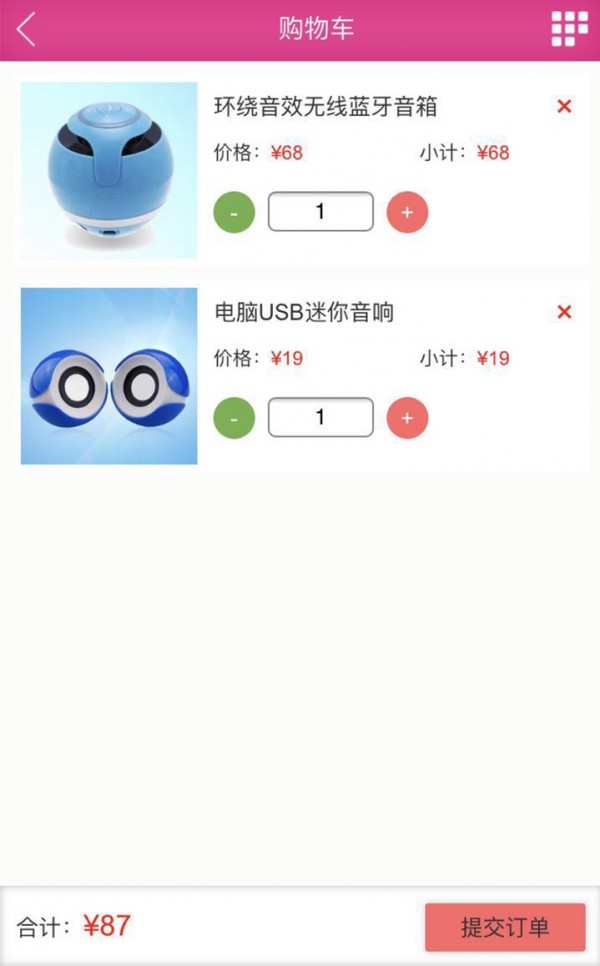Open the 环绕音效无线蓝牙音箱 product image
The image size is (600, 966).
pyautogui.click(x=109, y=170)
